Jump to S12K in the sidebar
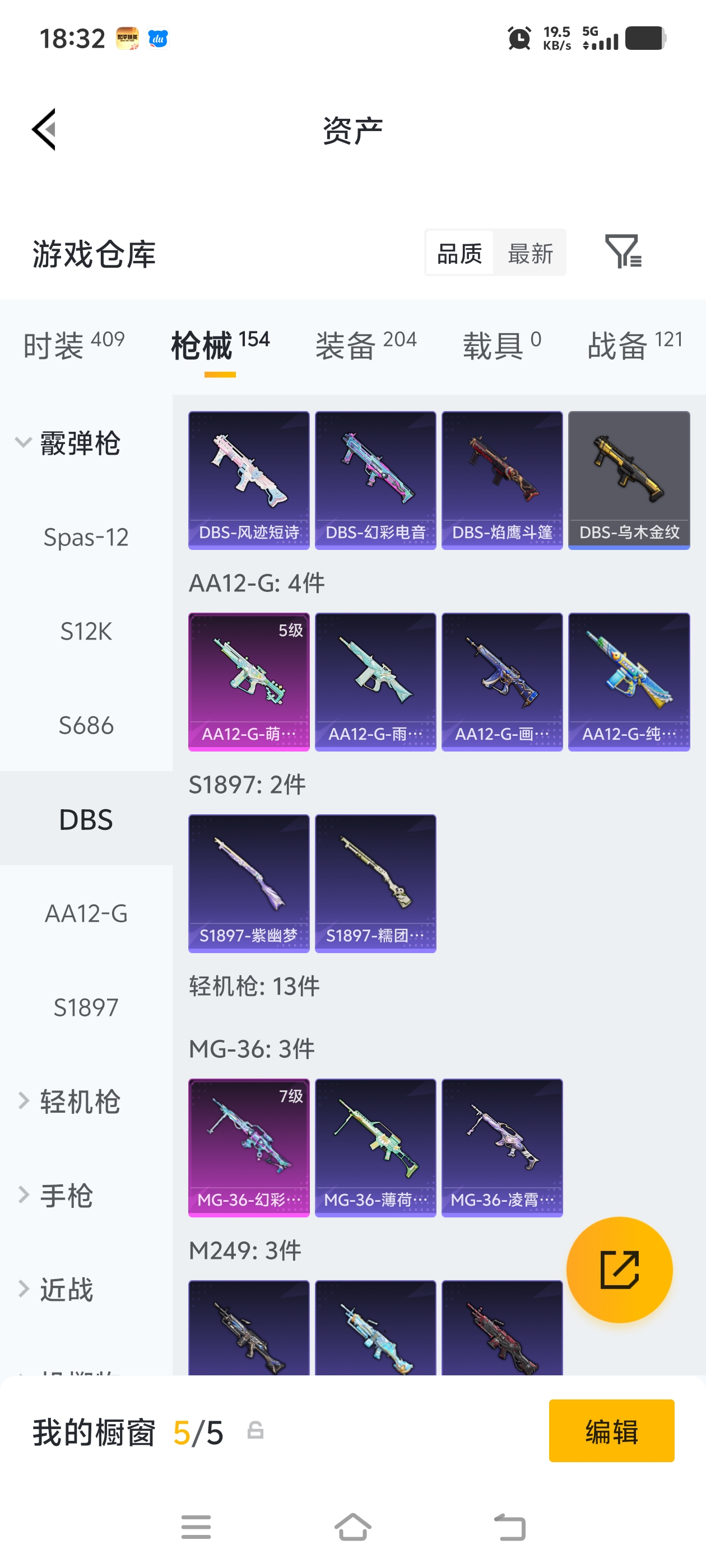 pyautogui.click(x=86, y=631)
